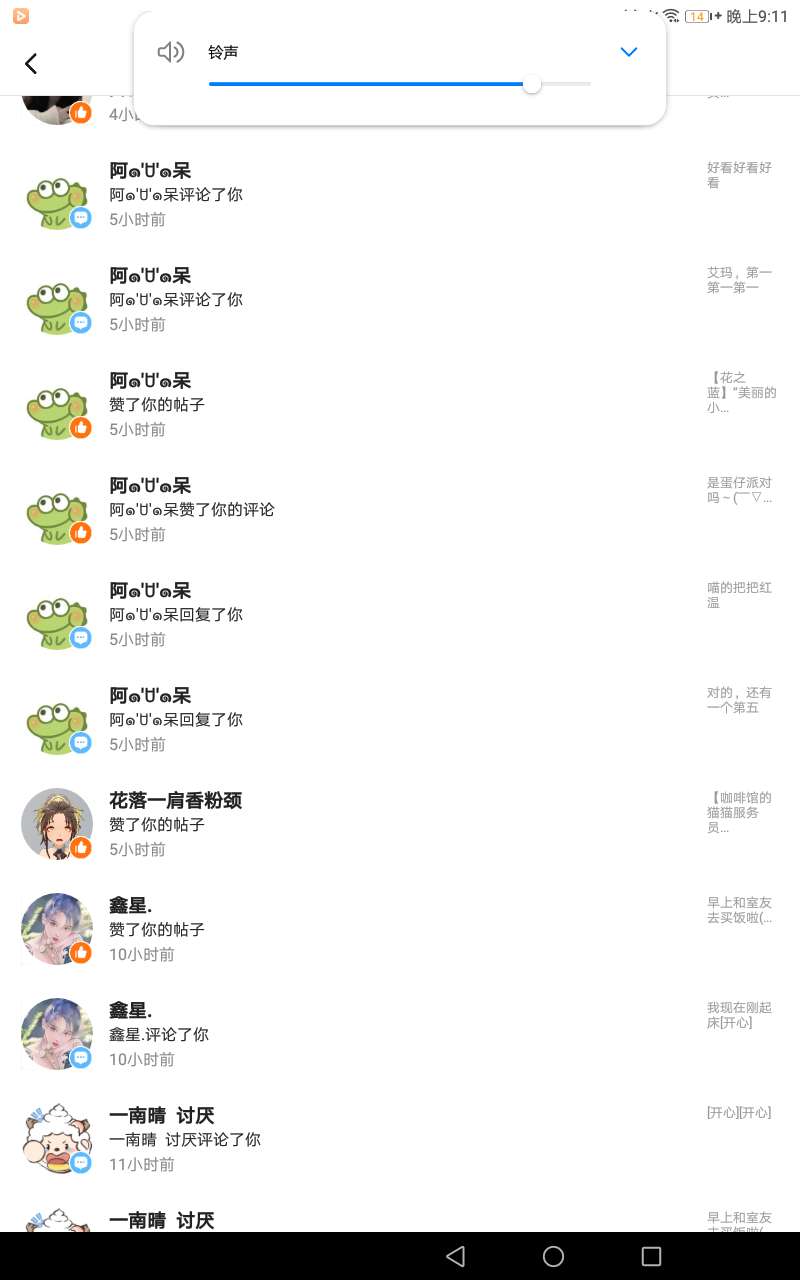This screenshot has width=800, height=1280.
Task: Mute ringtone via the speaker icon
Action: pyautogui.click(x=171, y=52)
